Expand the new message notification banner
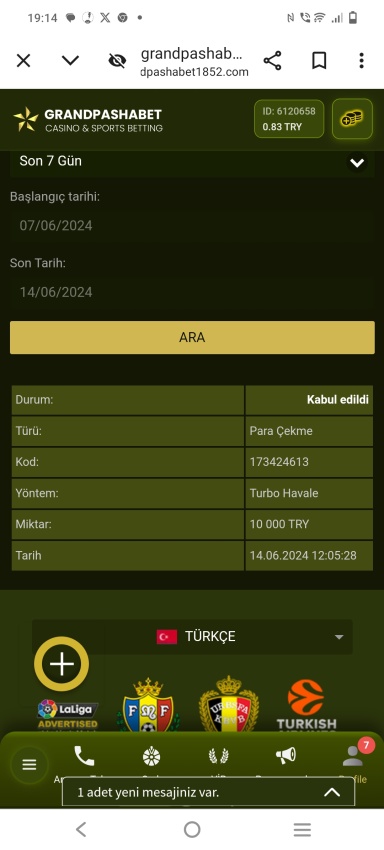384x850 pixels. pyautogui.click(x=209, y=792)
